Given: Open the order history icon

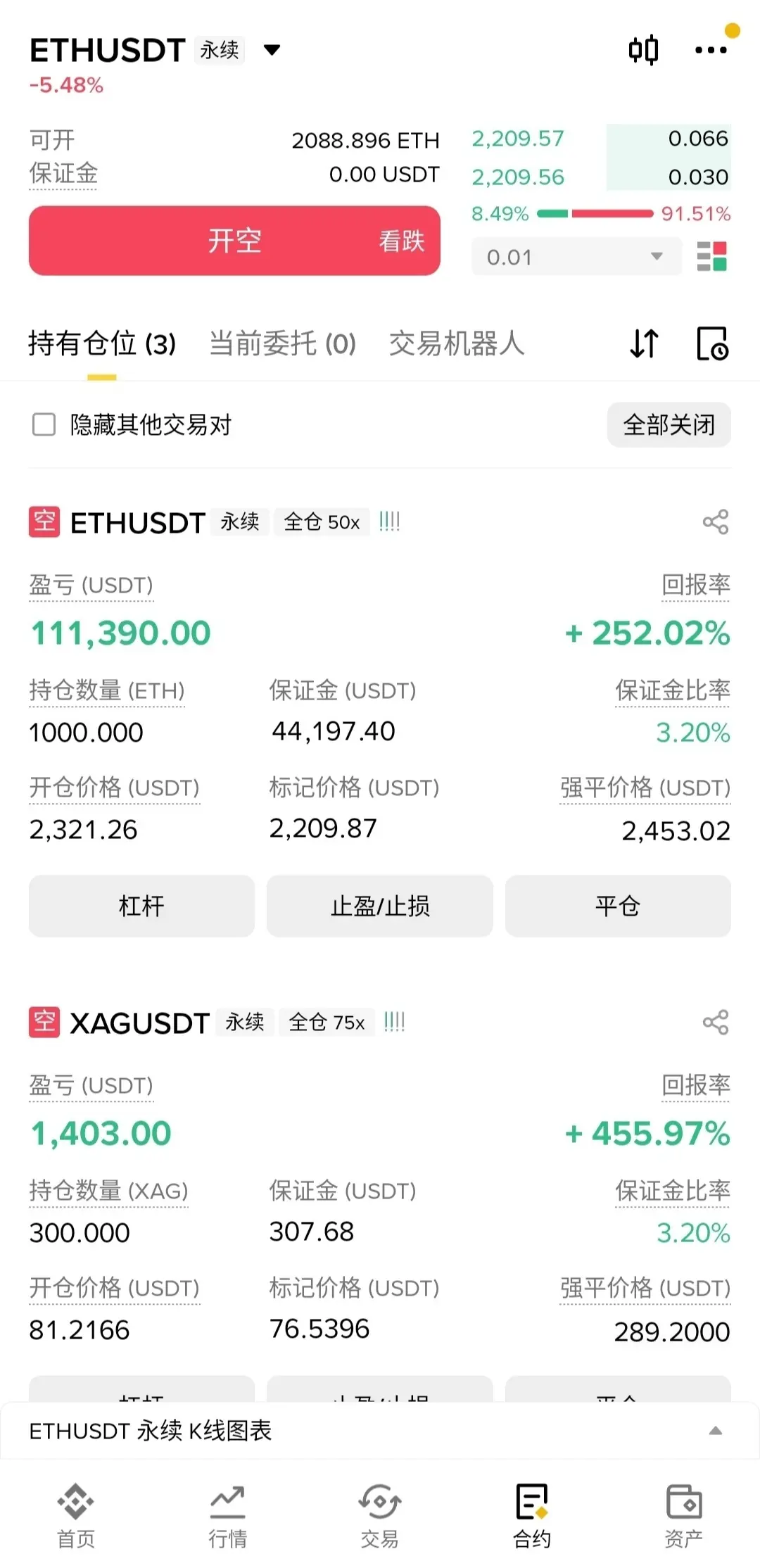Looking at the screenshot, I should [712, 344].
